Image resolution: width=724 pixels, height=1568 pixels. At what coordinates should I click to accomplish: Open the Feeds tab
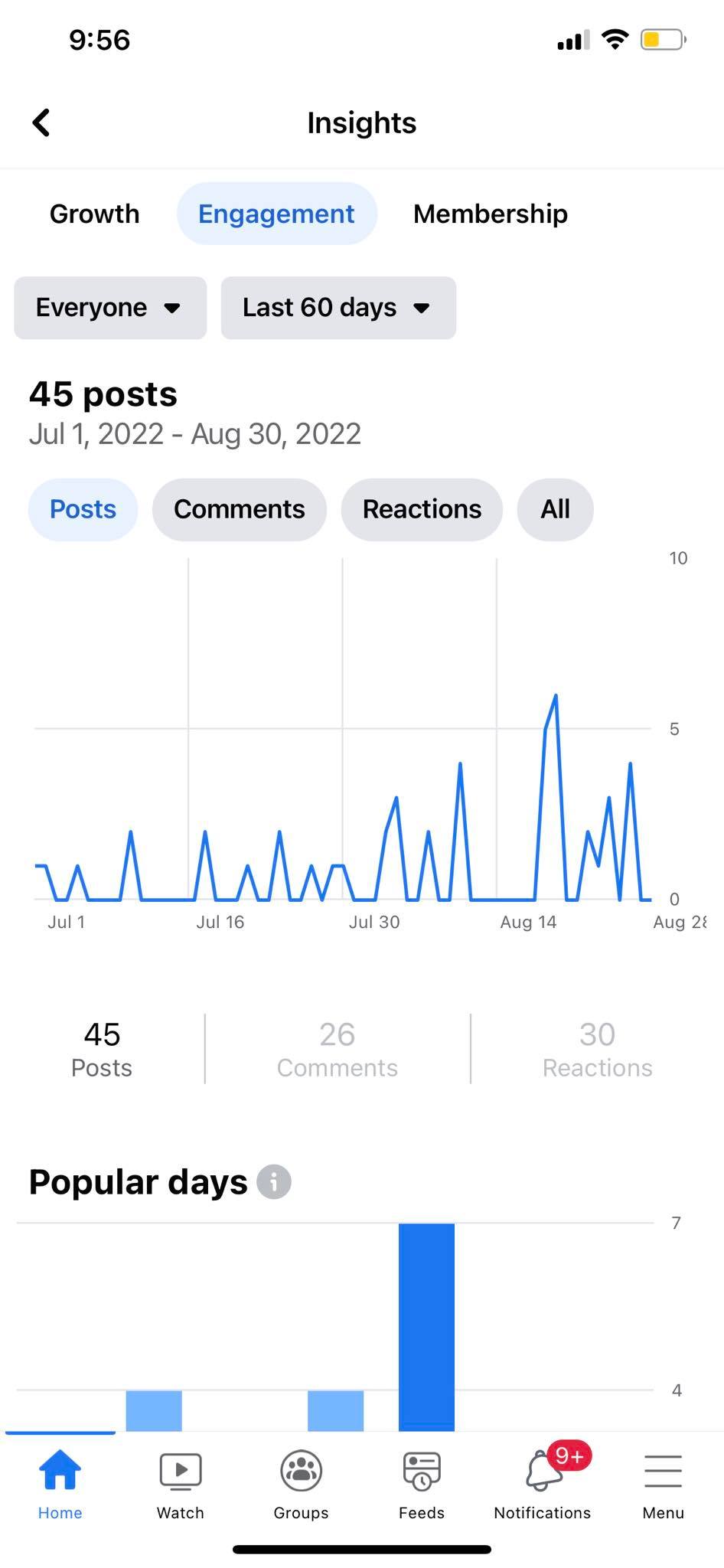(422, 1483)
